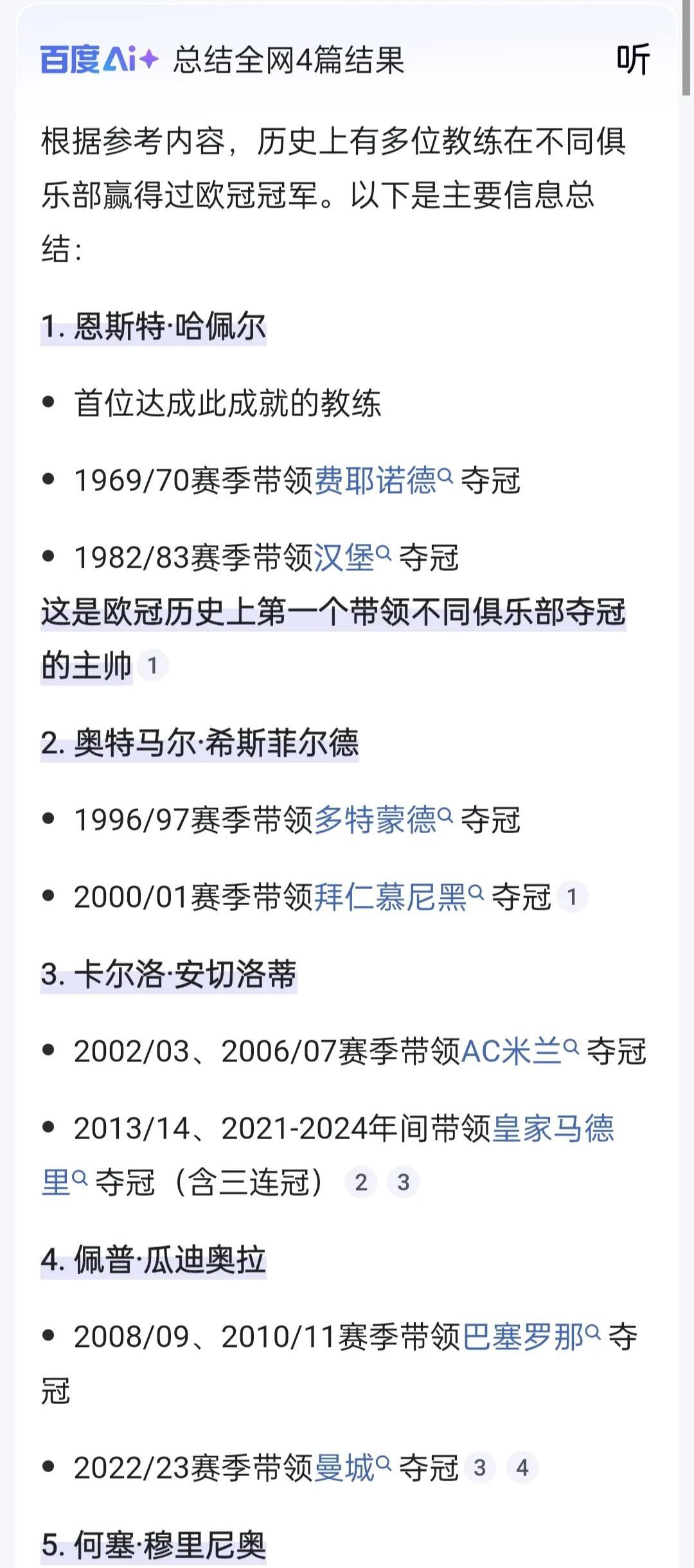
Task: Open the 多特蒙德 search link
Action: (384, 820)
